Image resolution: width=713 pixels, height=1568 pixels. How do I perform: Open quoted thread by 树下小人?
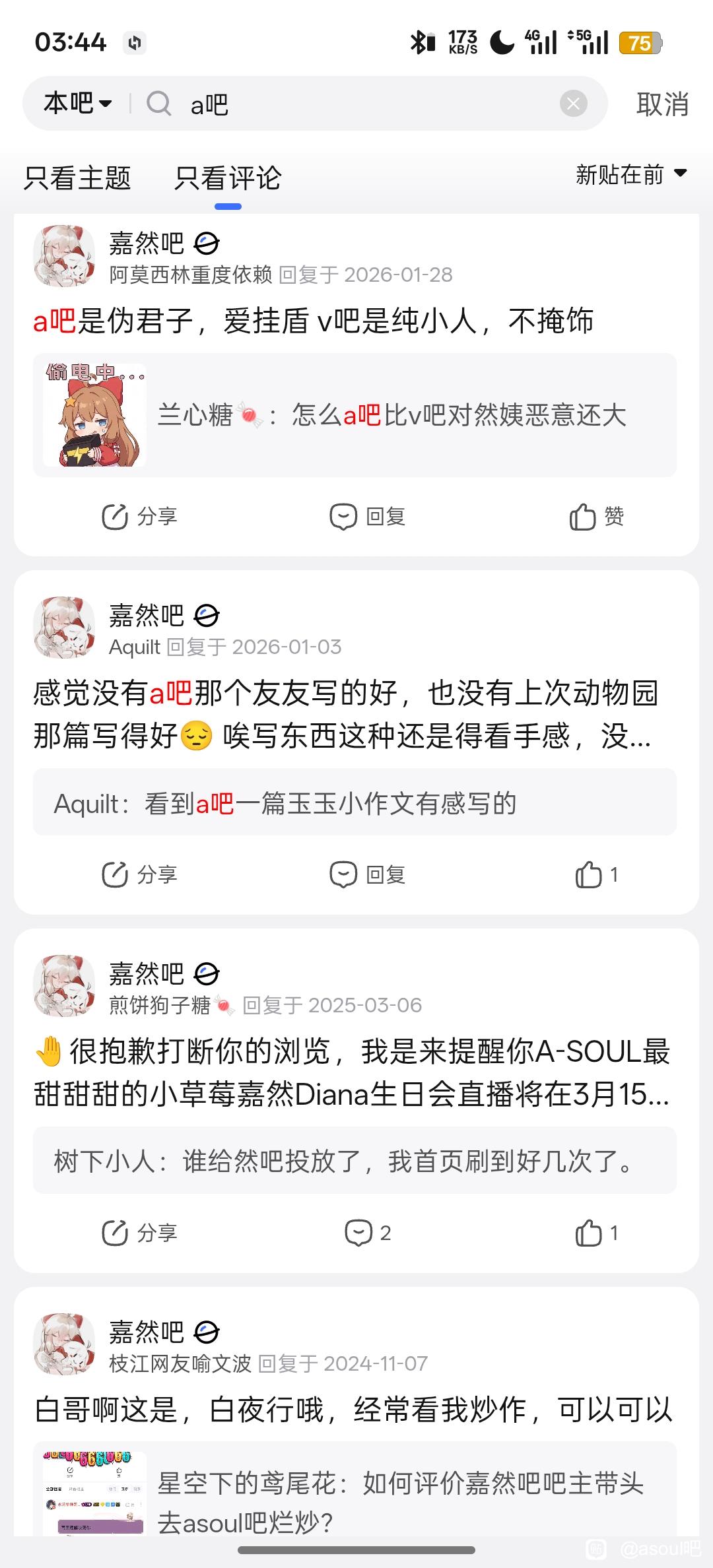point(355,1161)
